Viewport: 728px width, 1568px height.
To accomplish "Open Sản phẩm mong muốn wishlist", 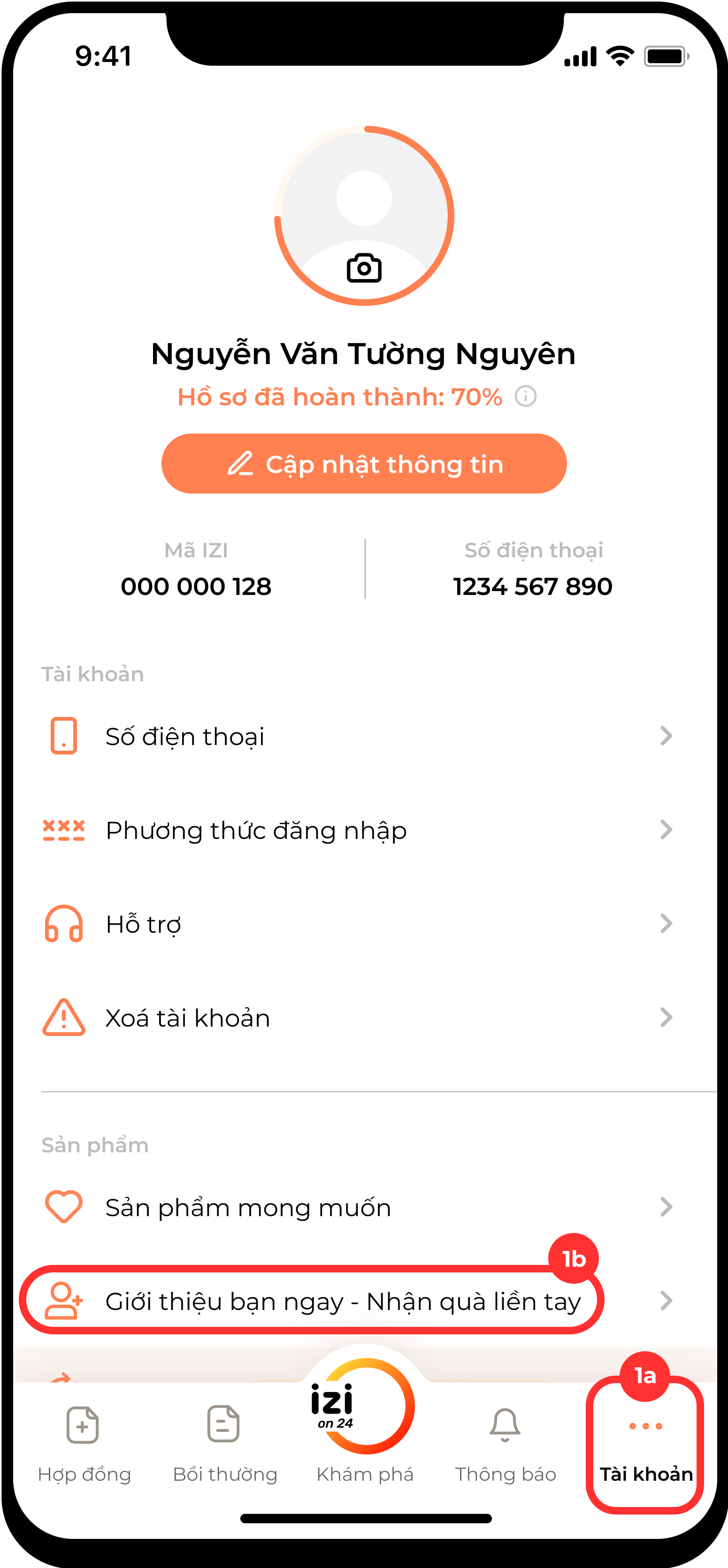I will pos(359,1207).
